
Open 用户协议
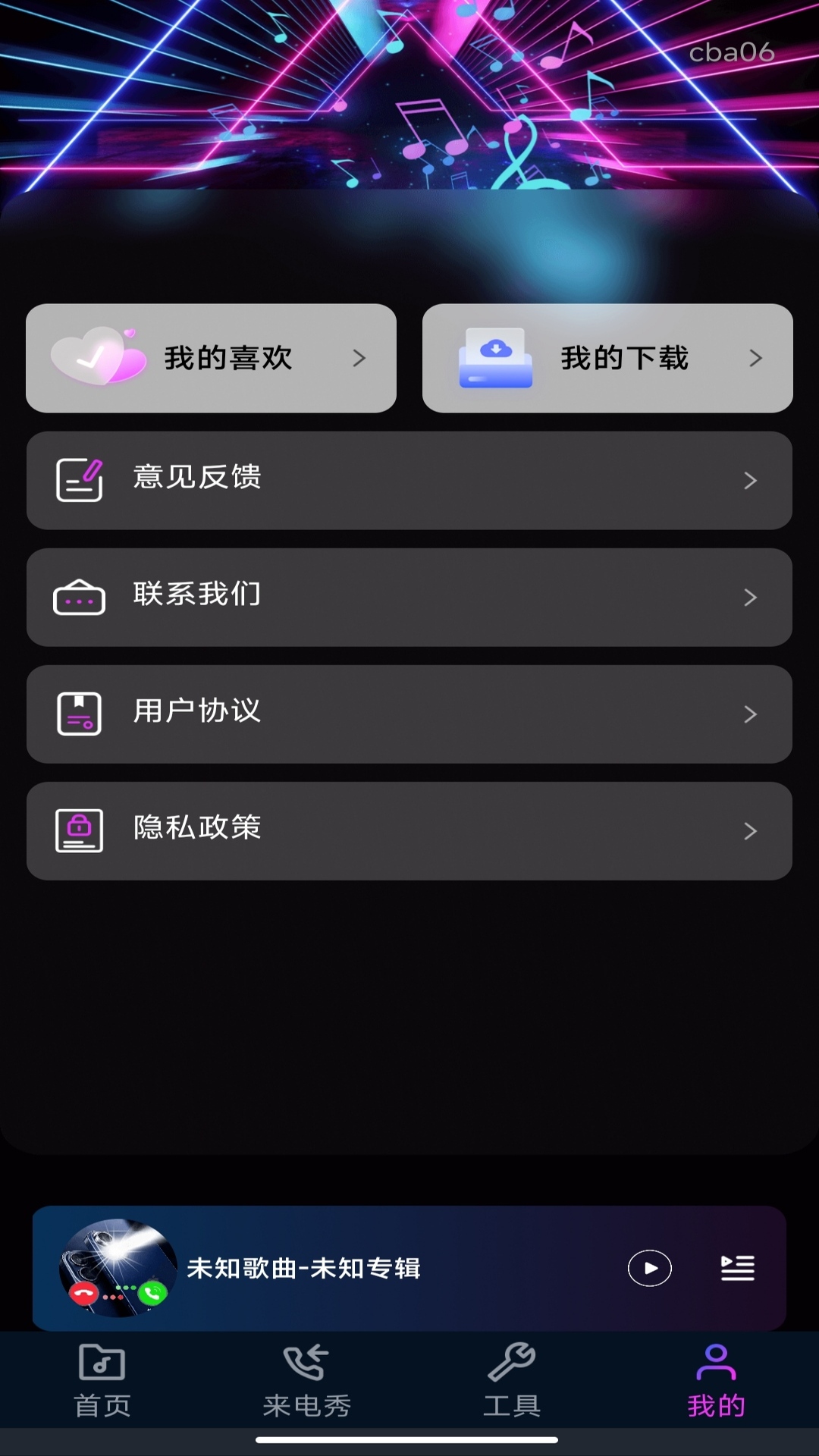409,713
